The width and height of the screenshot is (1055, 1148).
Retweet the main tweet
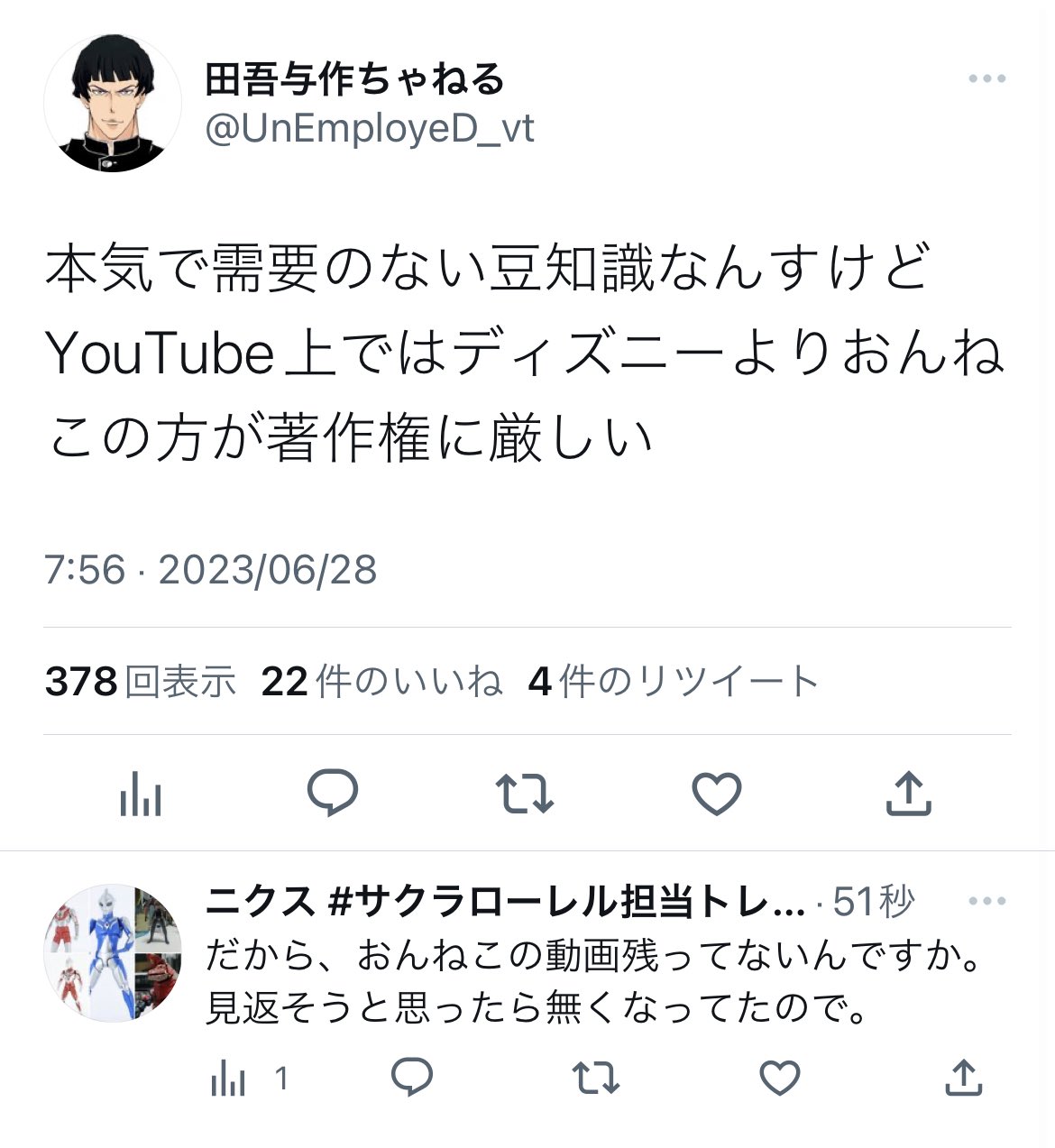[x=524, y=794]
